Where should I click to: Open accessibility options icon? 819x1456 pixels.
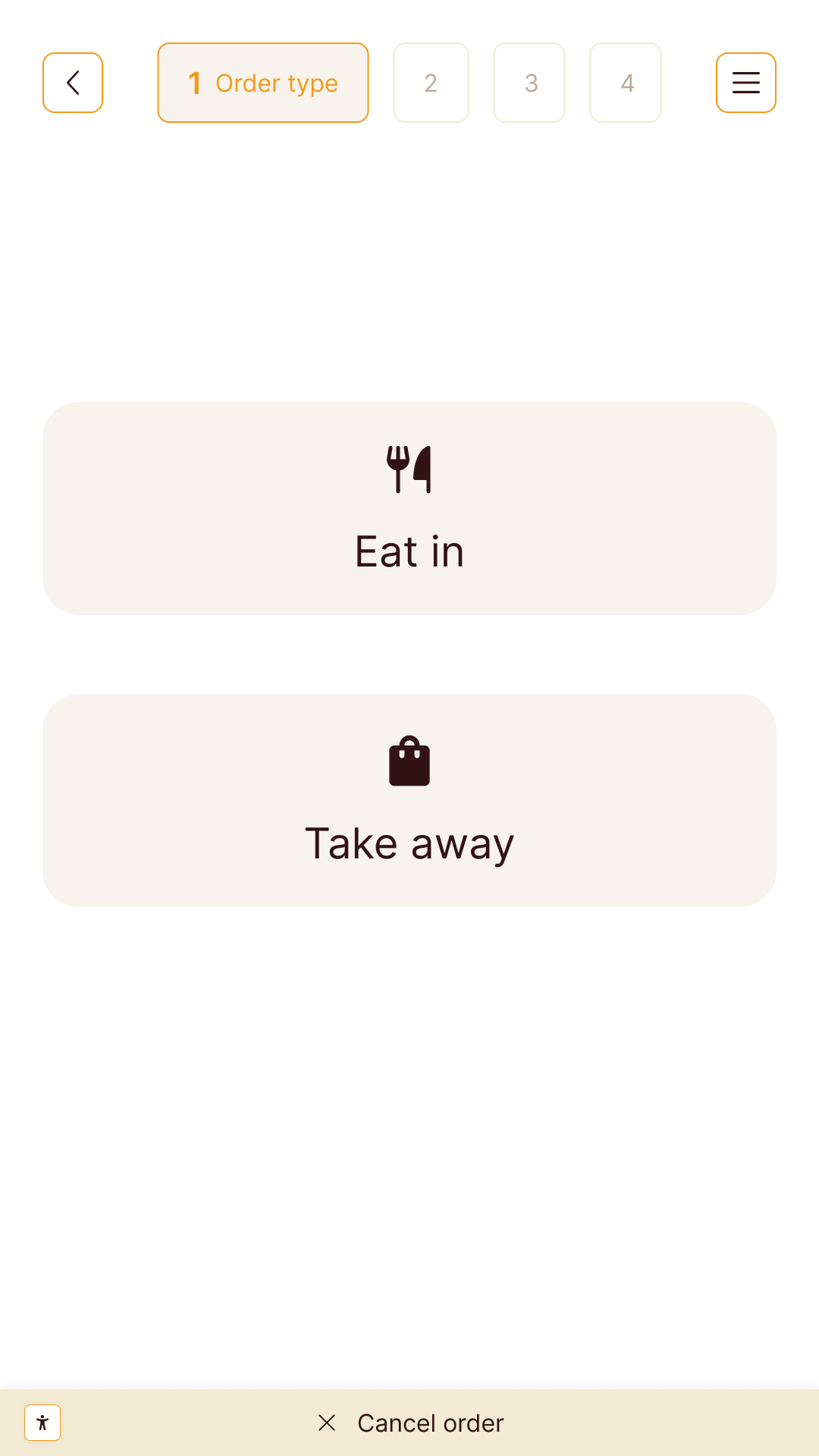click(42, 1423)
